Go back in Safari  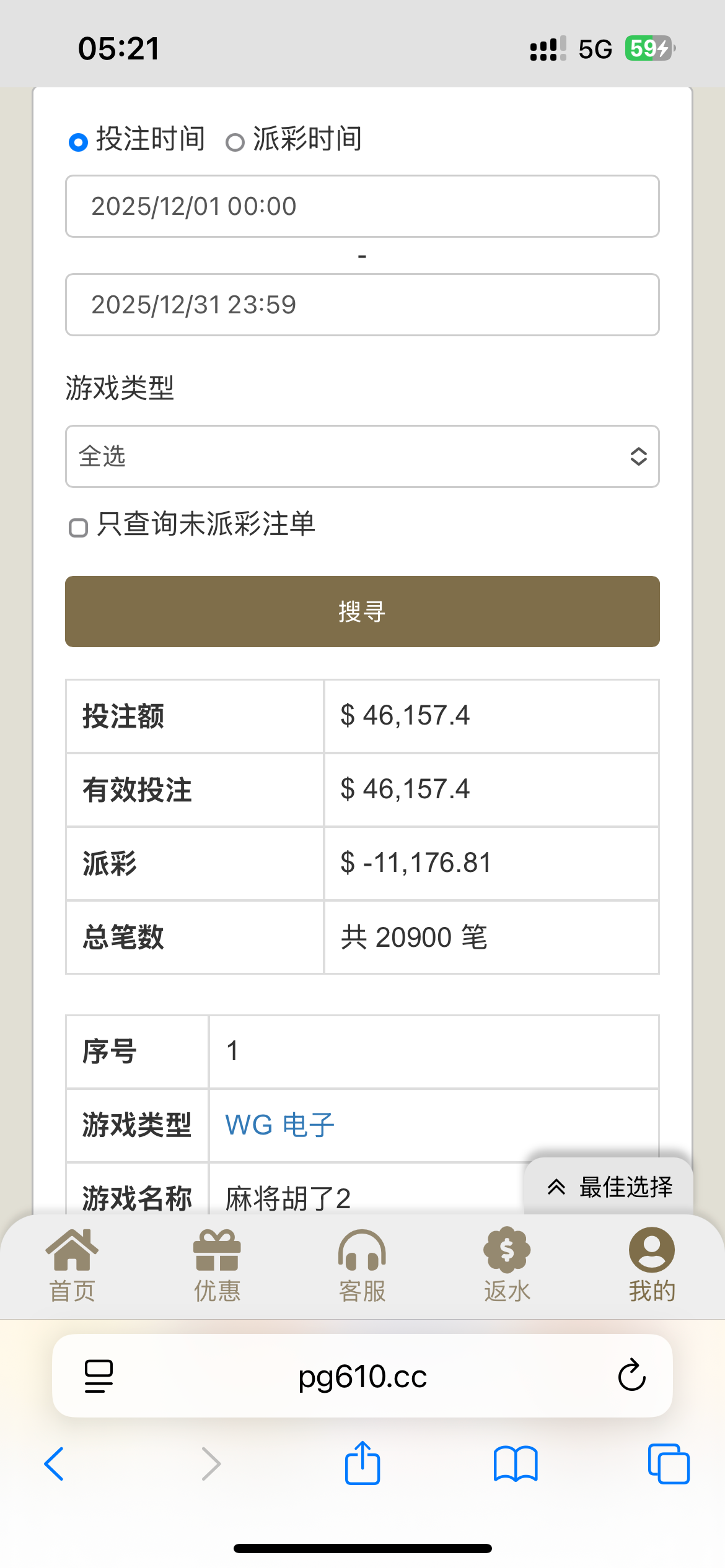[x=55, y=1464]
